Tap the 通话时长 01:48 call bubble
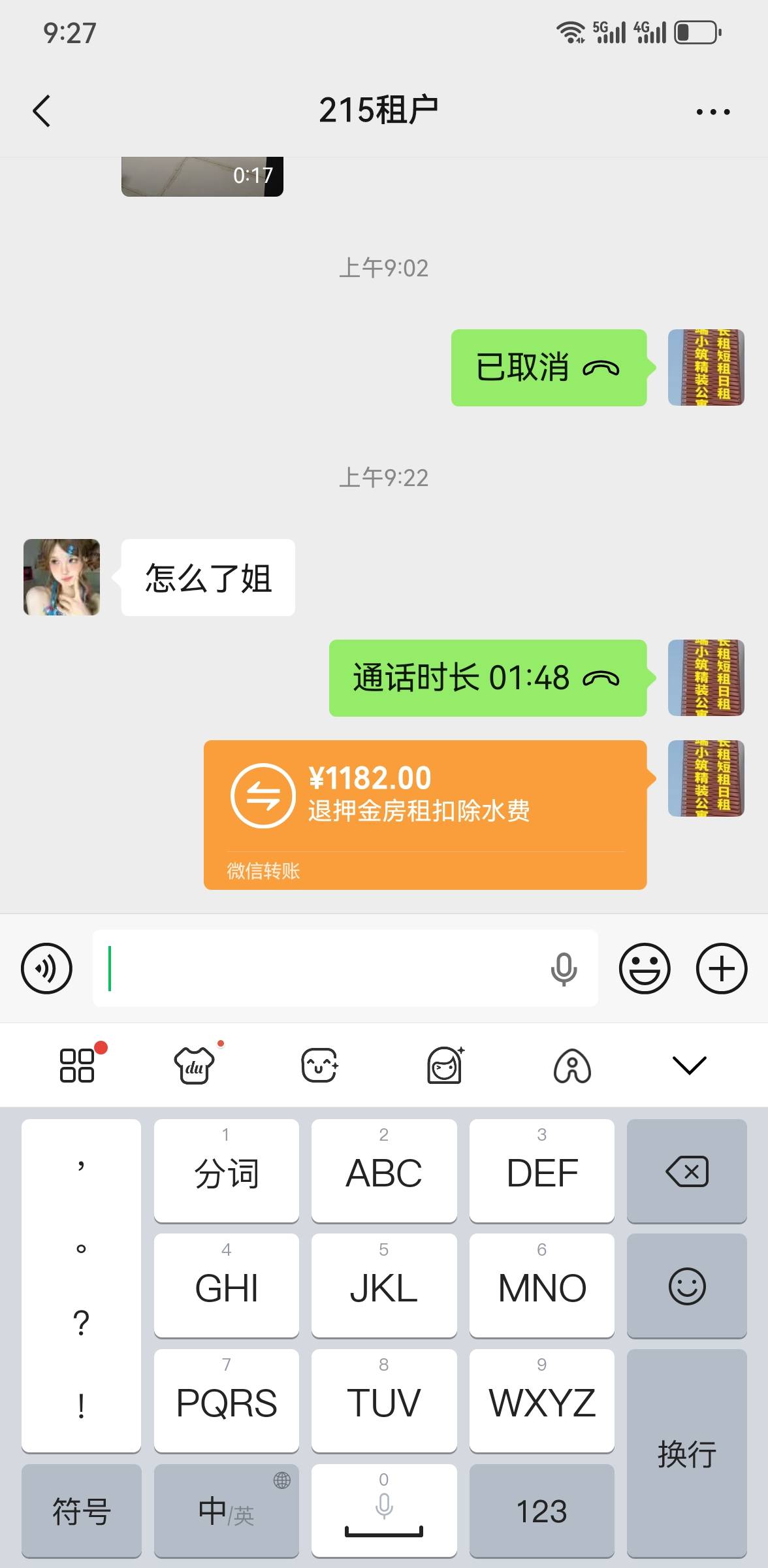 [x=487, y=678]
